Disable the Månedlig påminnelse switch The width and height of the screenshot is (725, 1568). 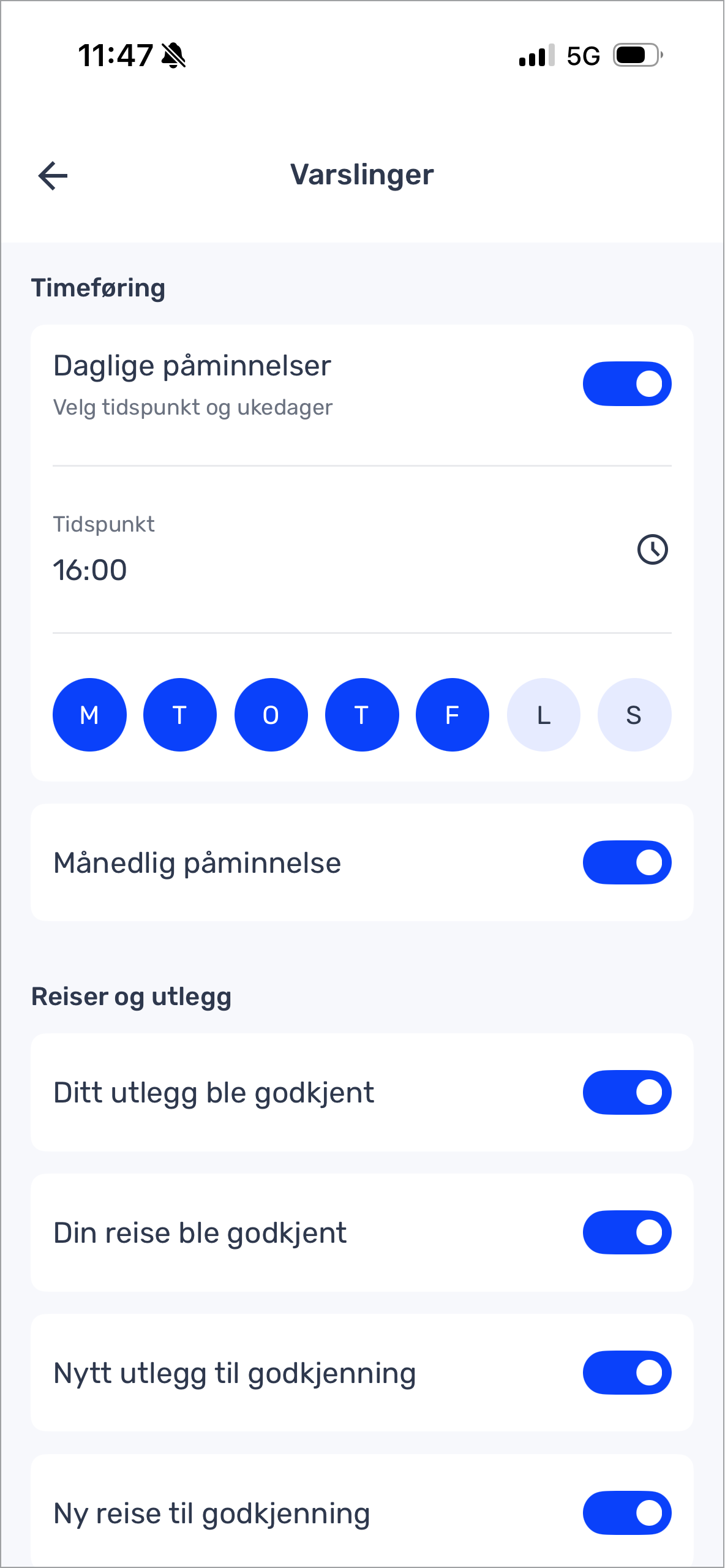tap(626, 862)
